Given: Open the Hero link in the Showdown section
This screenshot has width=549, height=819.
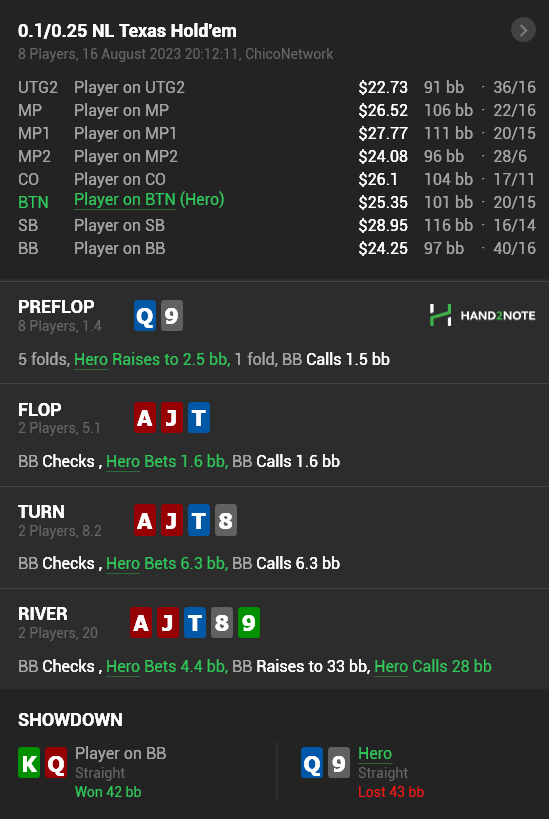Looking at the screenshot, I should point(375,754).
